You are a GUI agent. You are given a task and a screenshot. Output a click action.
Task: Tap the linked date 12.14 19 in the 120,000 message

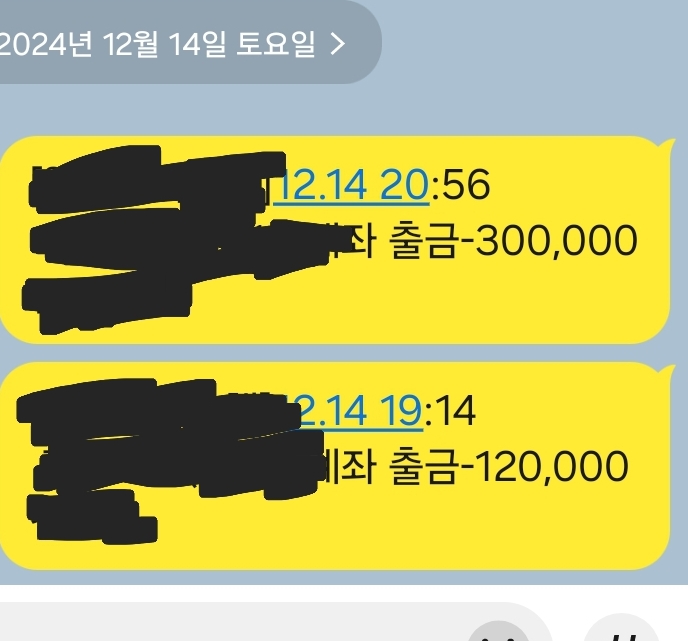tap(360, 412)
